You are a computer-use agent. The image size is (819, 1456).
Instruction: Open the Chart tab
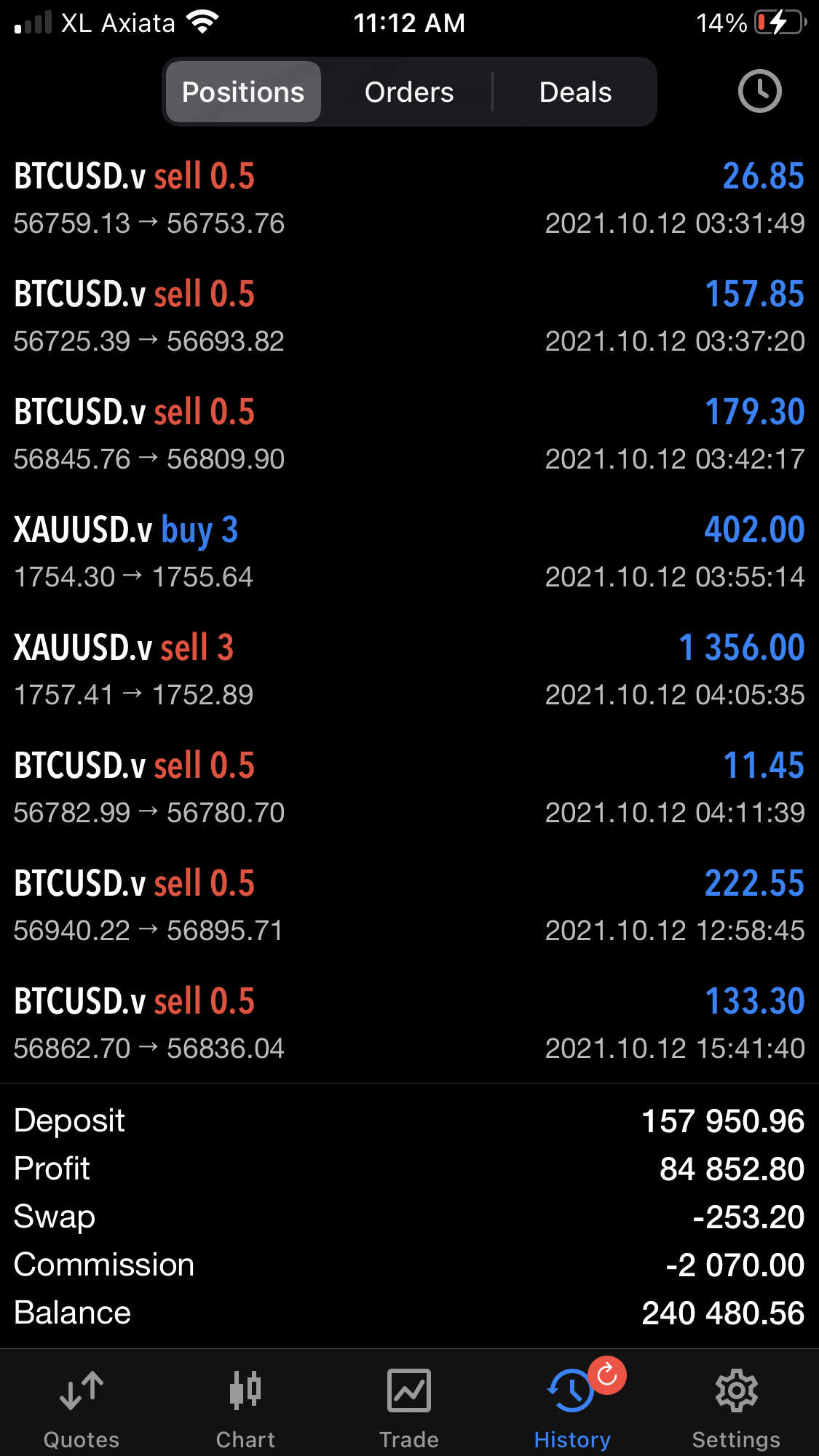click(x=245, y=1409)
